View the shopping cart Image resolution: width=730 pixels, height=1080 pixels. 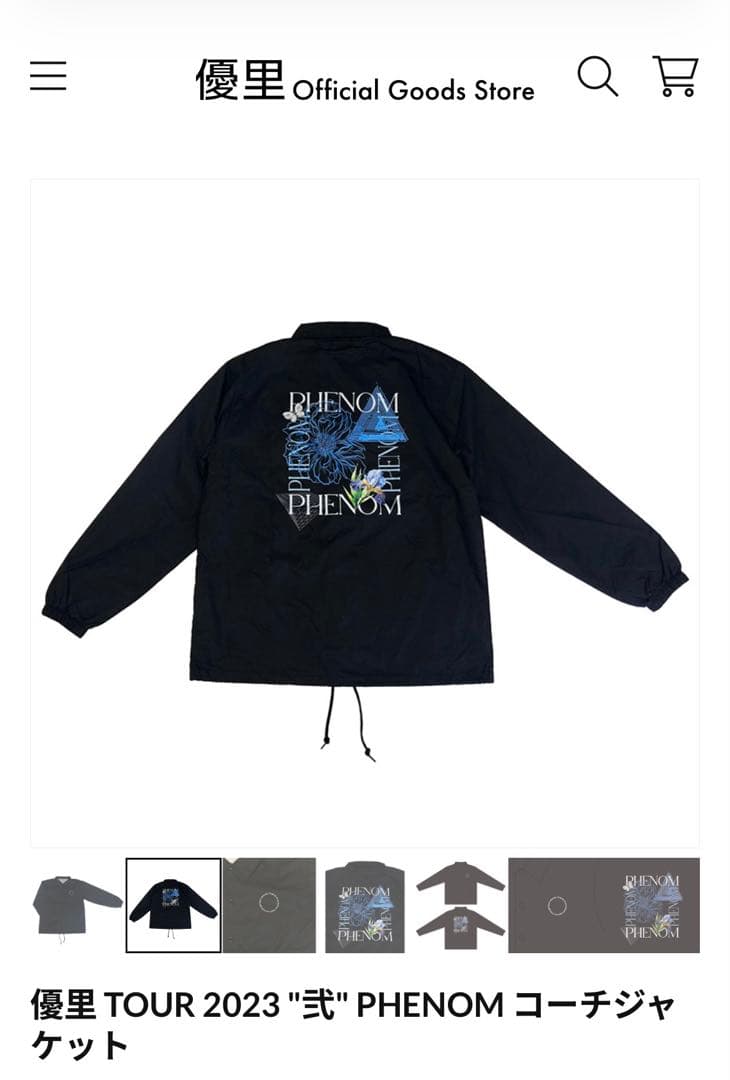click(675, 76)
